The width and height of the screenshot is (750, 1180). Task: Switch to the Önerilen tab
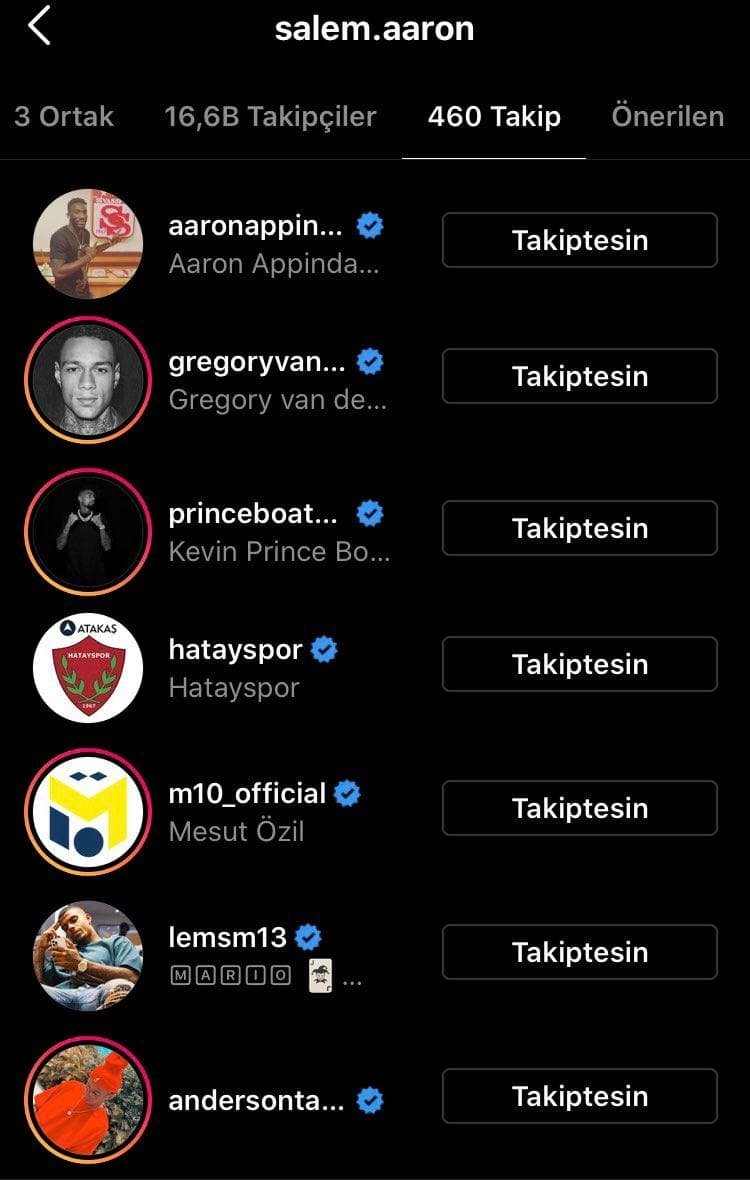667,116
